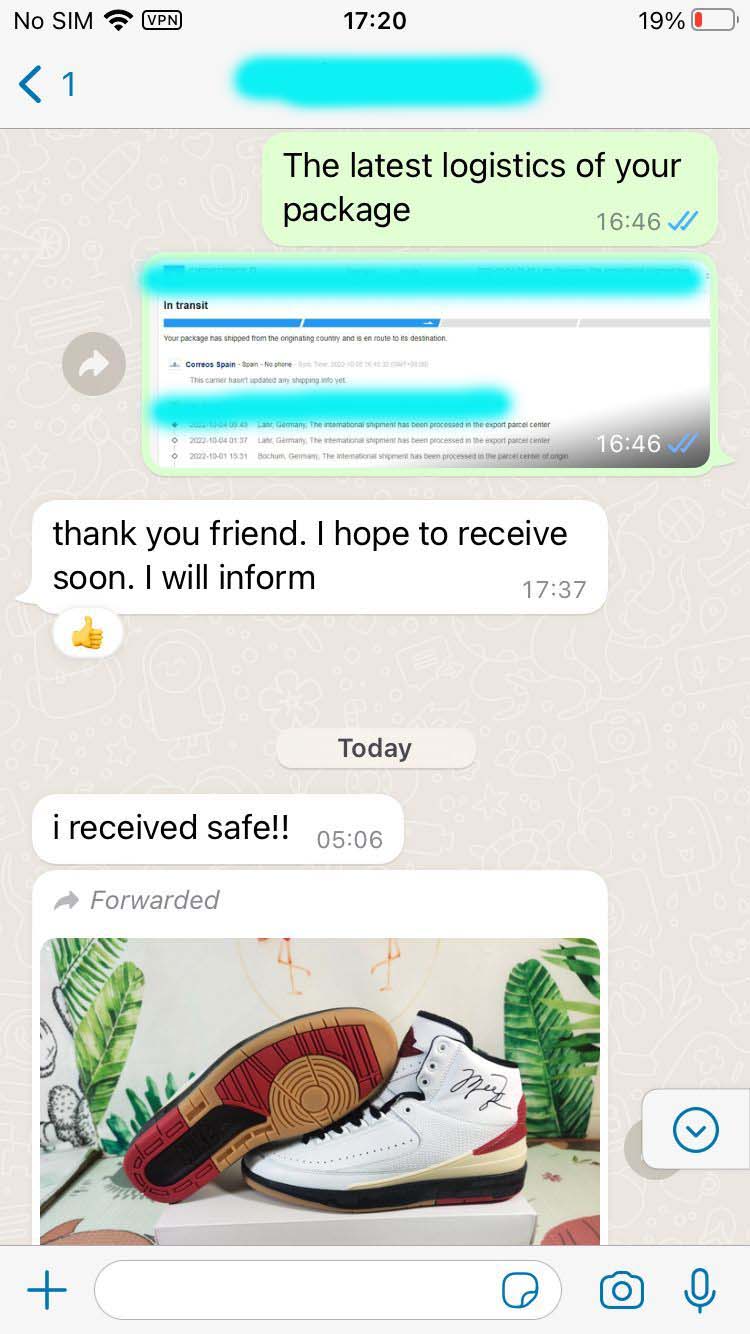
Task: Focus the message text field
Action: point(300,1290)
